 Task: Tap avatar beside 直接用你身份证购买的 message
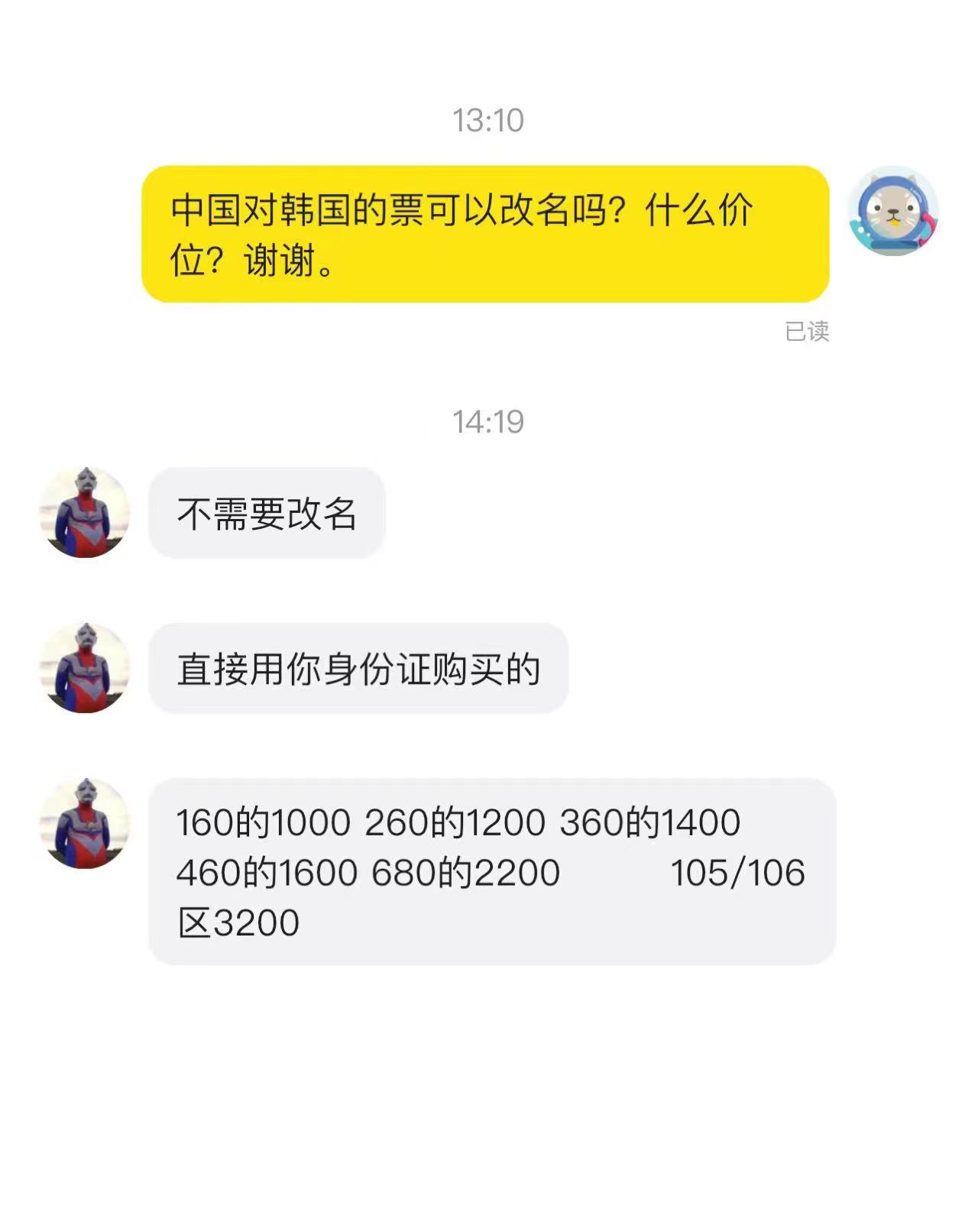pos(85,669)
